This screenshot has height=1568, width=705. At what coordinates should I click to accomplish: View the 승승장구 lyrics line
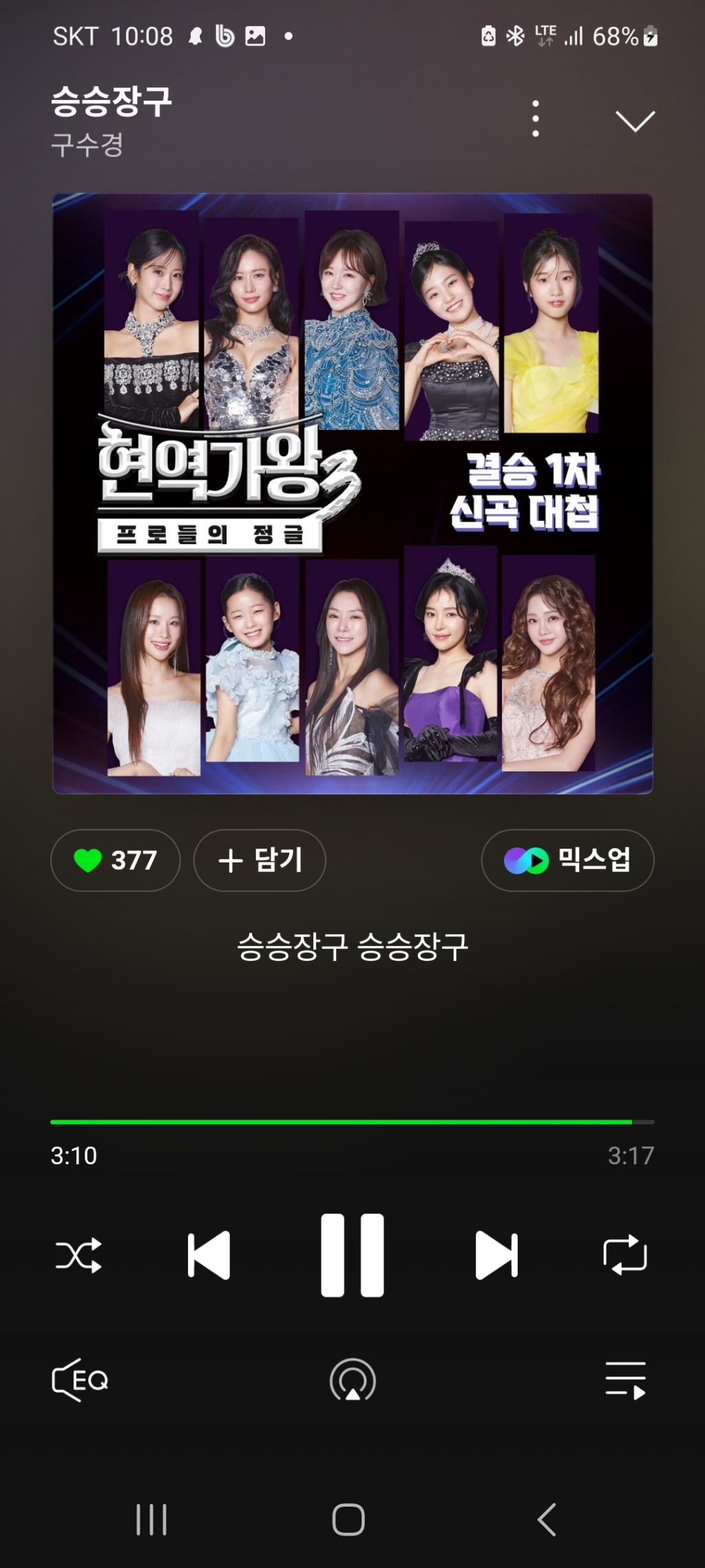tap(352, 947)
